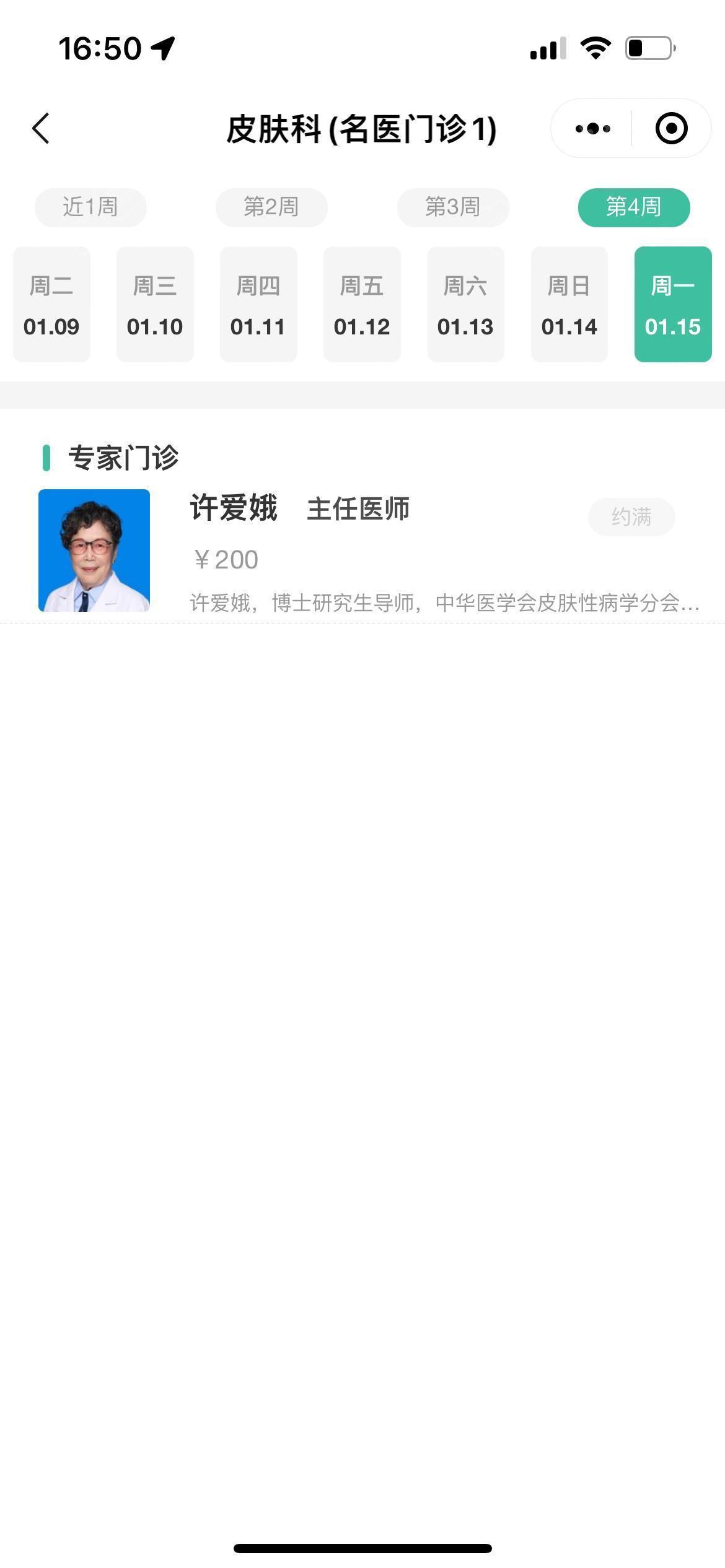Switch to the 近1周 week tab

tap(90, 207)
